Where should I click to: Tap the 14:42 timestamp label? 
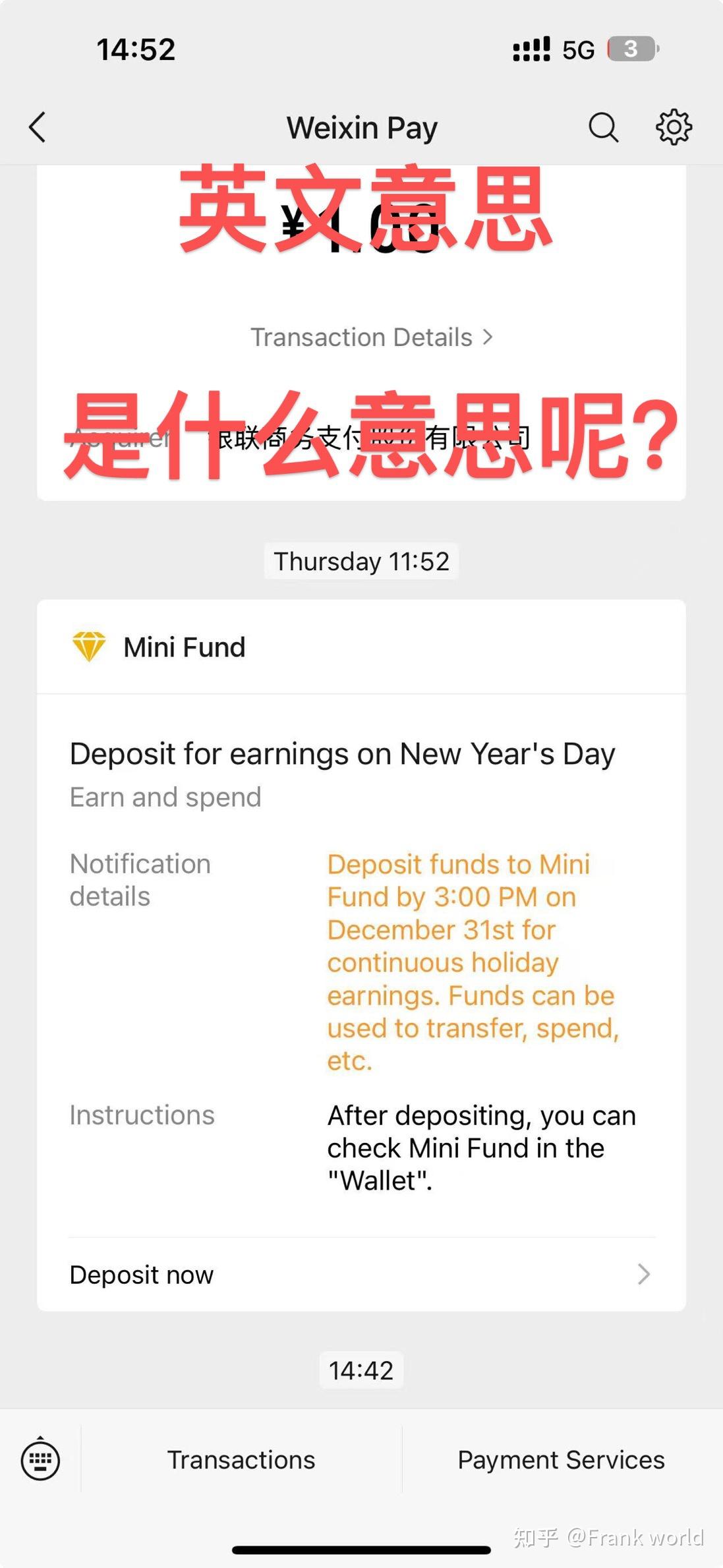(x=361, y=1370)
